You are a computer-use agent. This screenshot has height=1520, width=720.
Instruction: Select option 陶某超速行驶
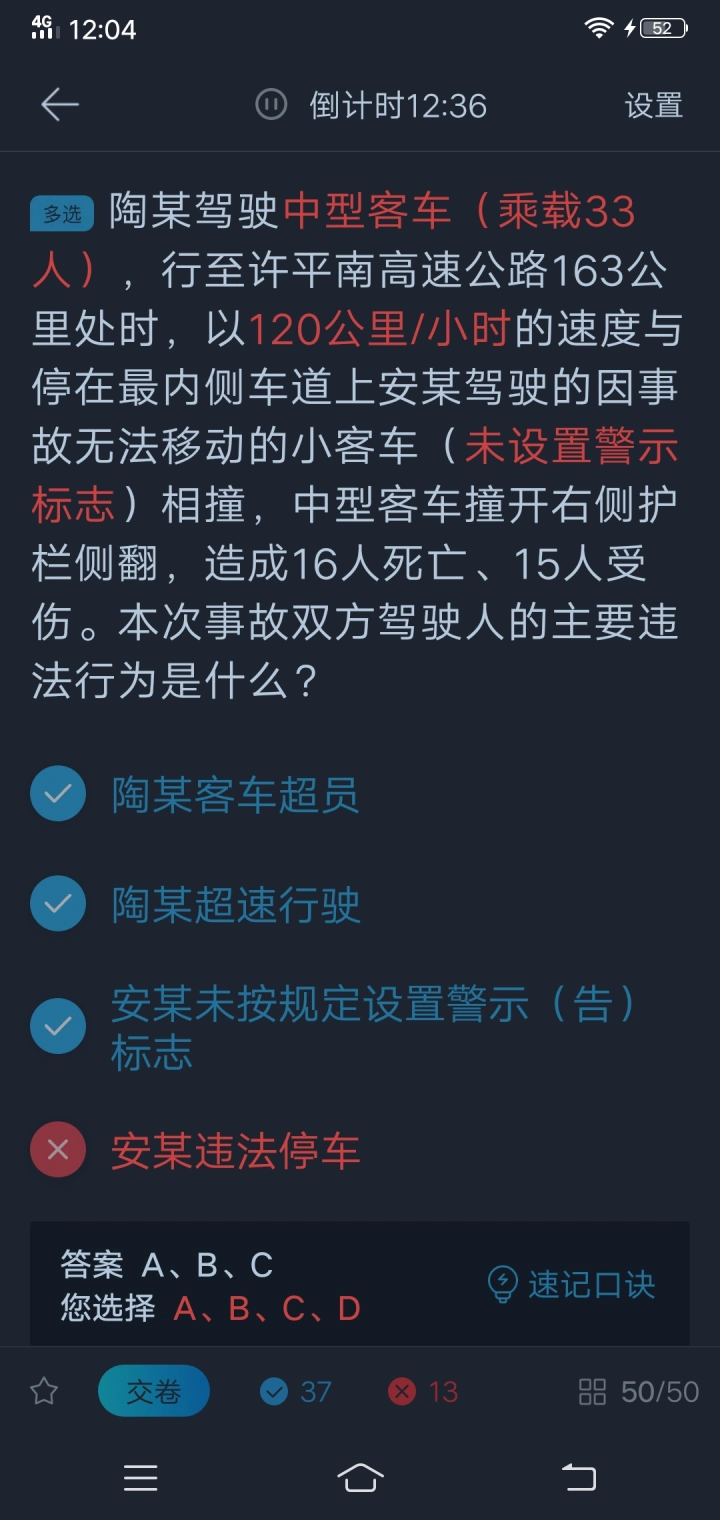pos(236,904)
